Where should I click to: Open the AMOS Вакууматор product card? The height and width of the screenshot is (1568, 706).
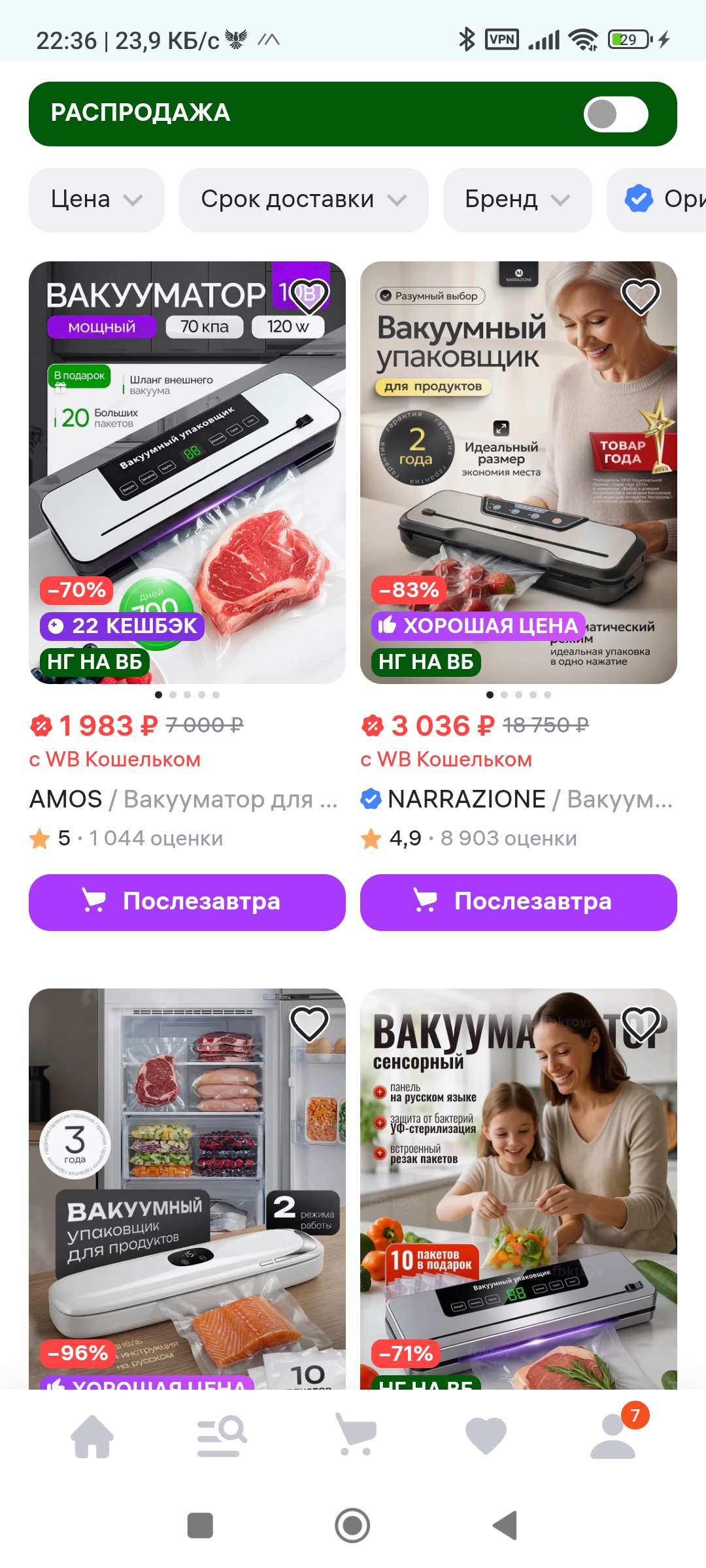point(187,472)
